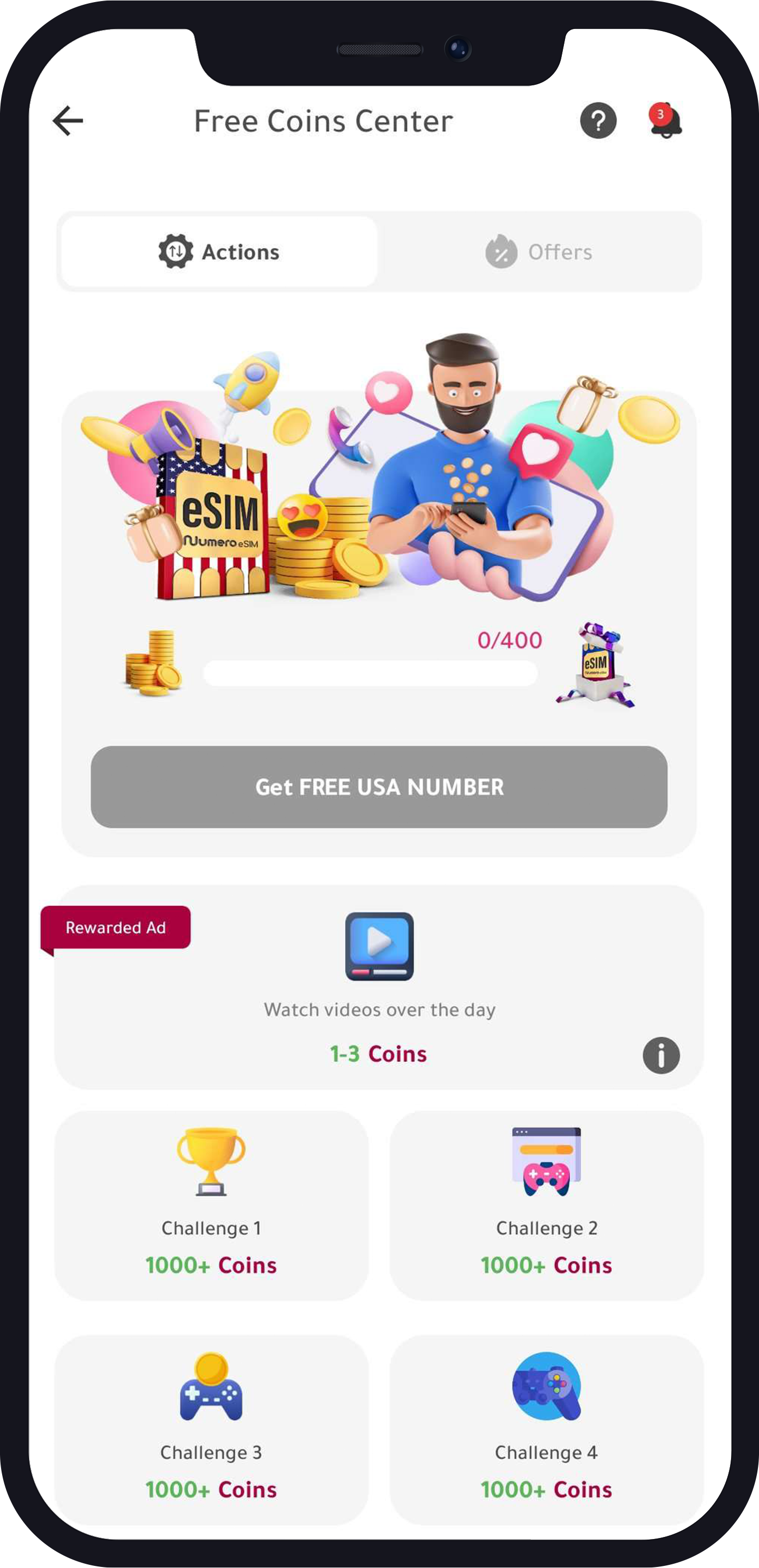The width and height of the screenshot is (759, 1568).
Task: Select the Actions tab
Action: [219, 251]
